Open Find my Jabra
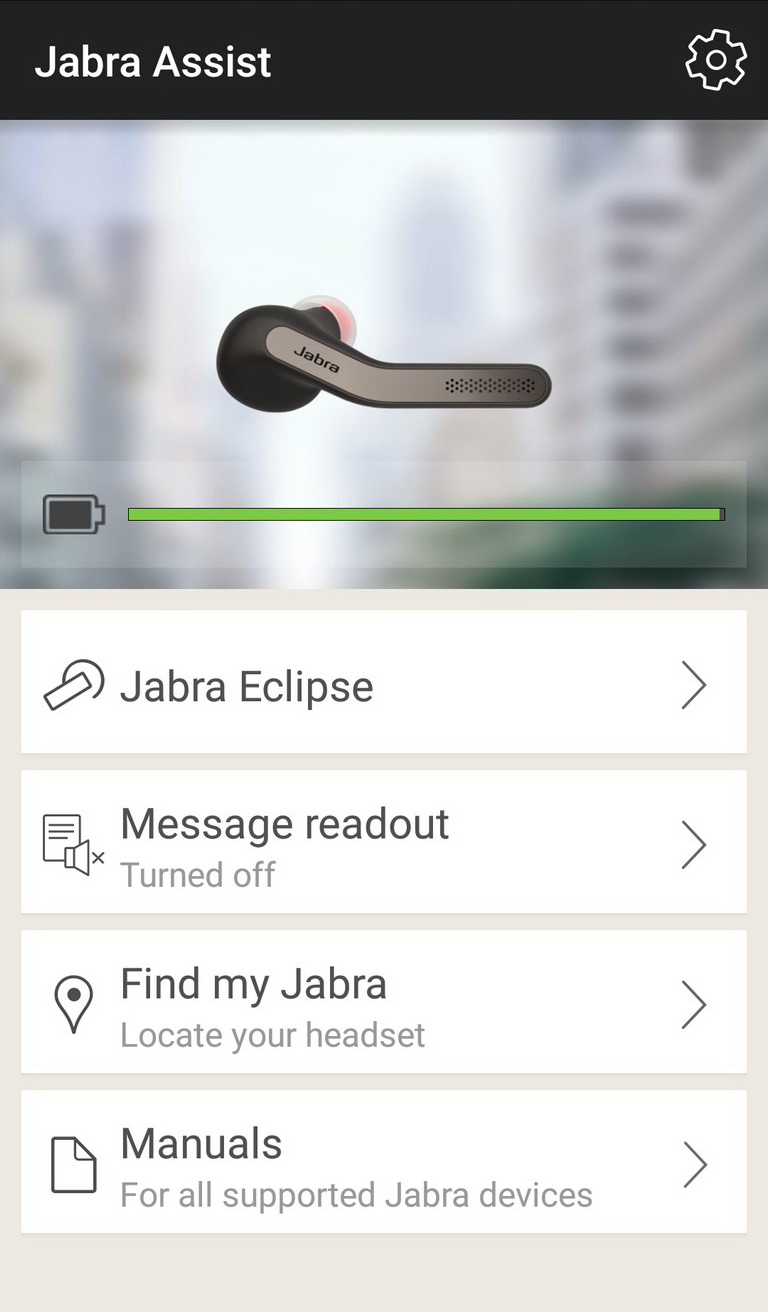The width and height of the screenshot is (768, 1312). pyautogui.click(x=384, y=1002)
